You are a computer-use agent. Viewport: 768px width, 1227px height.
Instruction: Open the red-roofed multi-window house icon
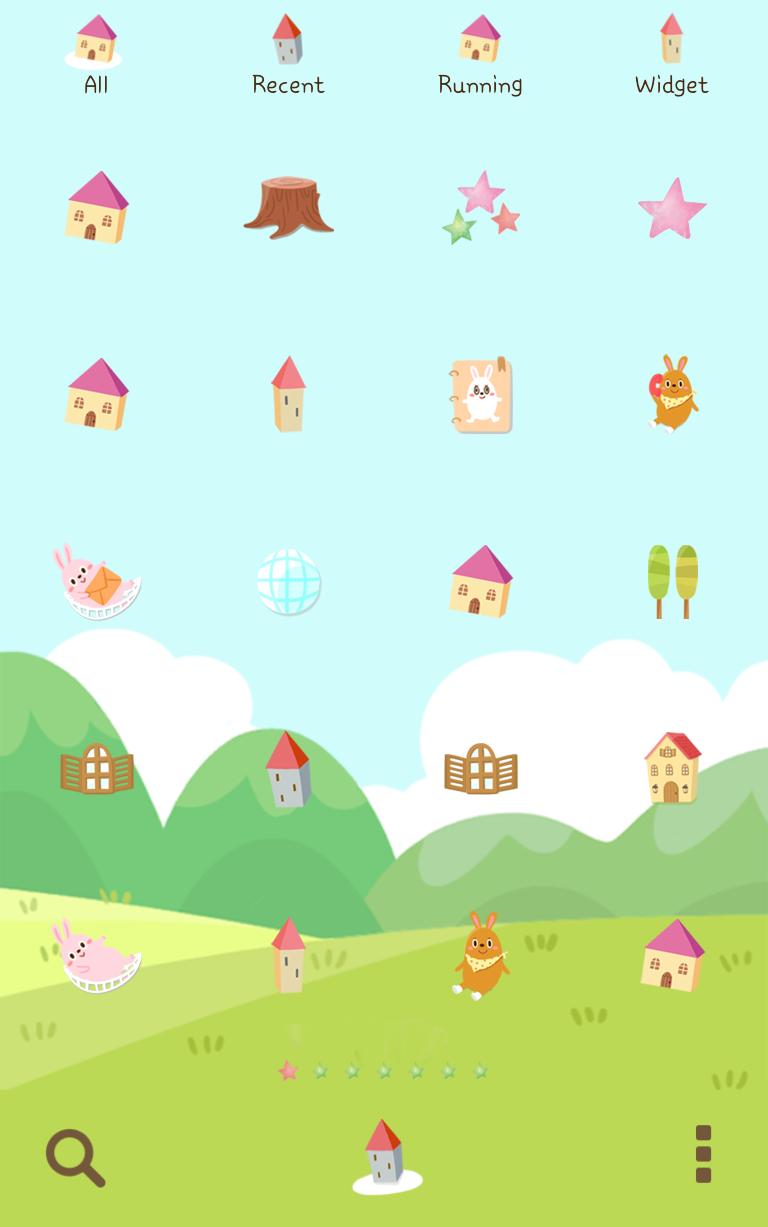(x=672, y=768)
